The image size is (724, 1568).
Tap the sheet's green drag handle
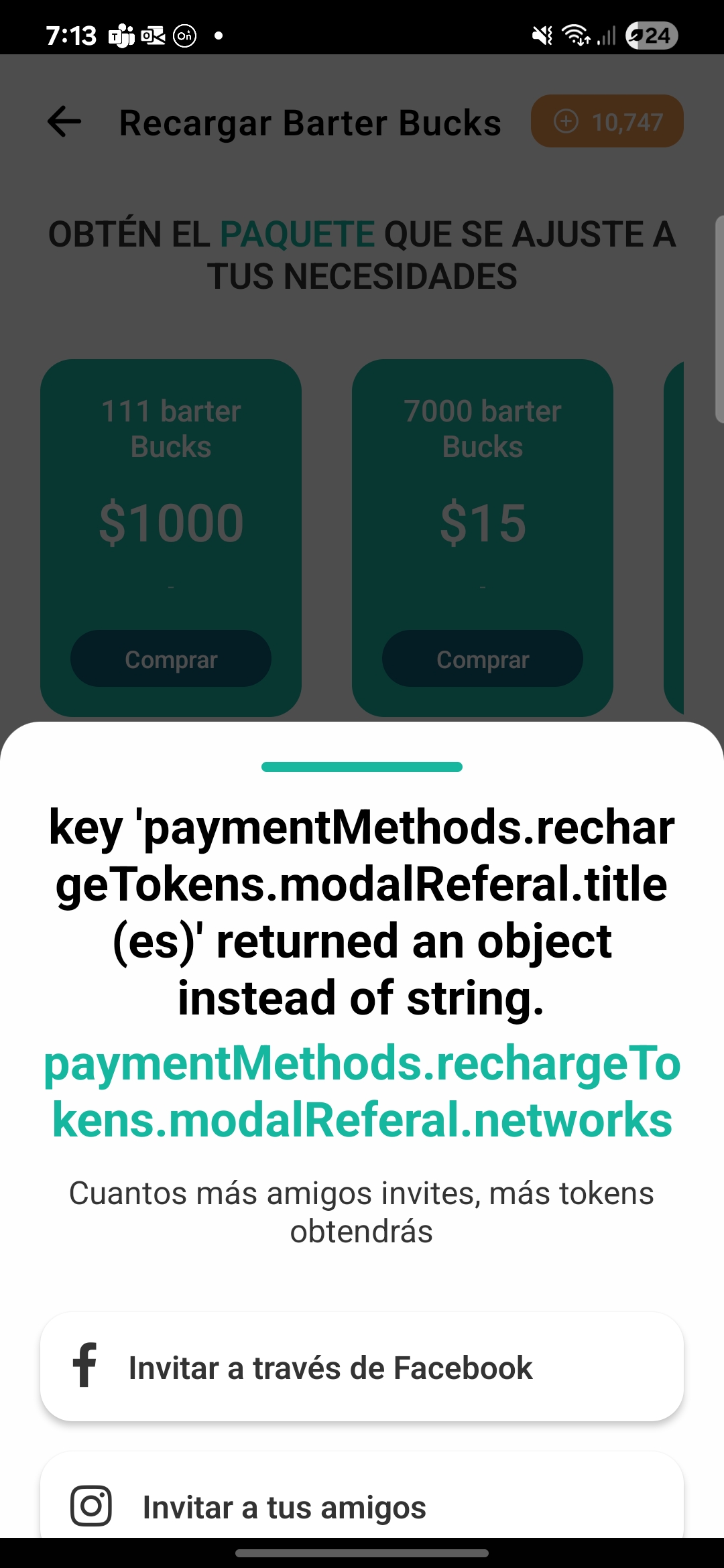(x=362, y=767)
